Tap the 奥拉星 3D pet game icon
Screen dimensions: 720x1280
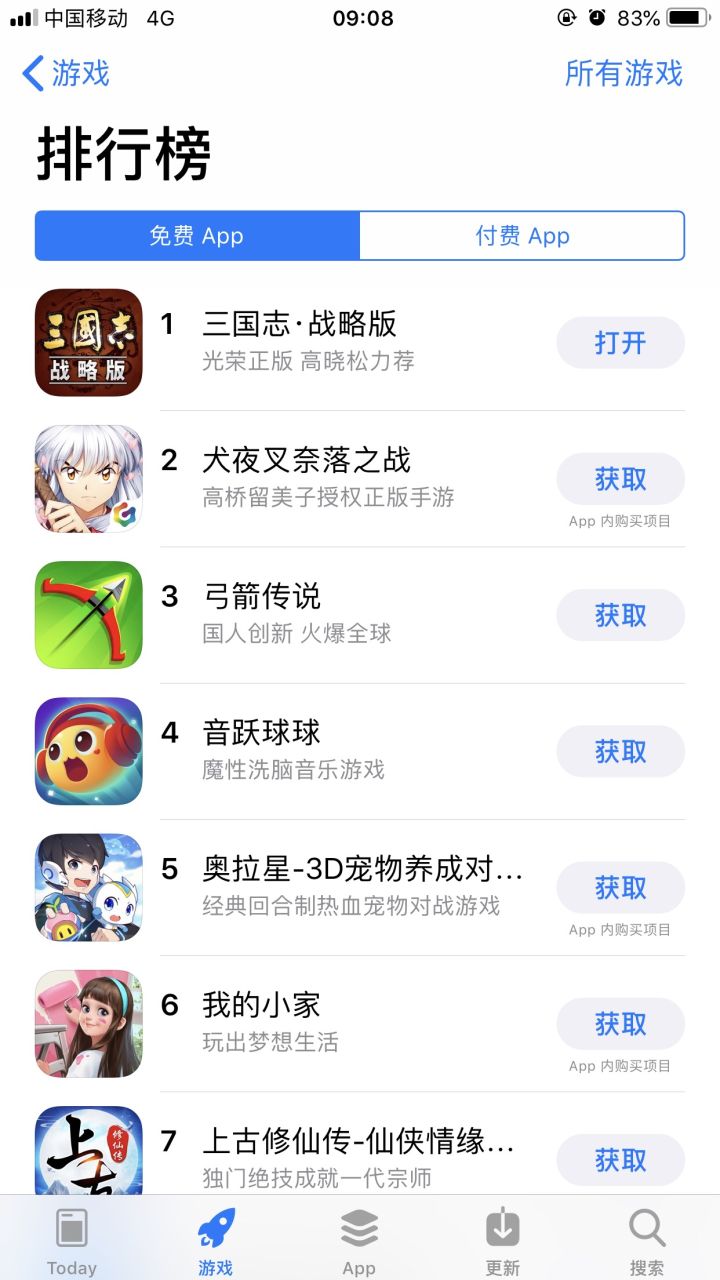click(x=87, y=887)
